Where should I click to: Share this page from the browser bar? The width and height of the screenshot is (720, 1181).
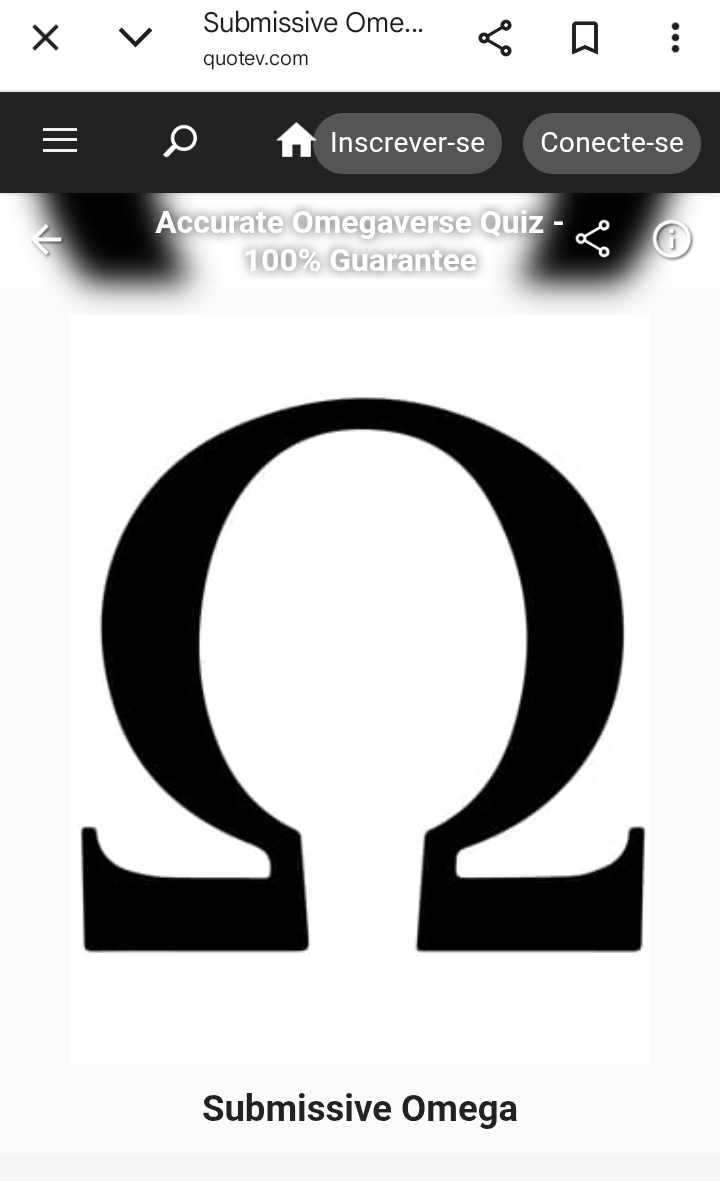tap(495, 38)
